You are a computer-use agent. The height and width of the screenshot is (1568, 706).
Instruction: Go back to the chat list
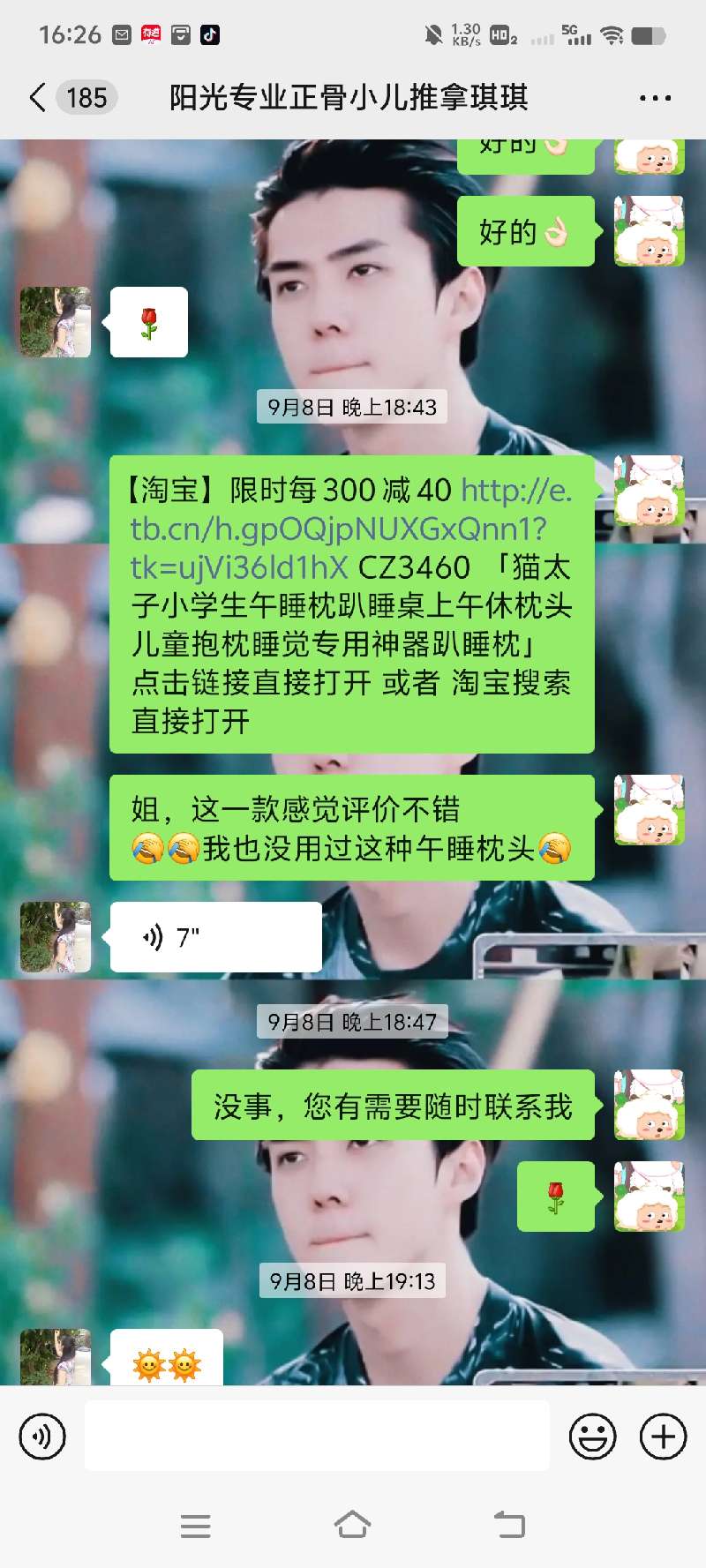pyautogui.click(x=38, y=97)
